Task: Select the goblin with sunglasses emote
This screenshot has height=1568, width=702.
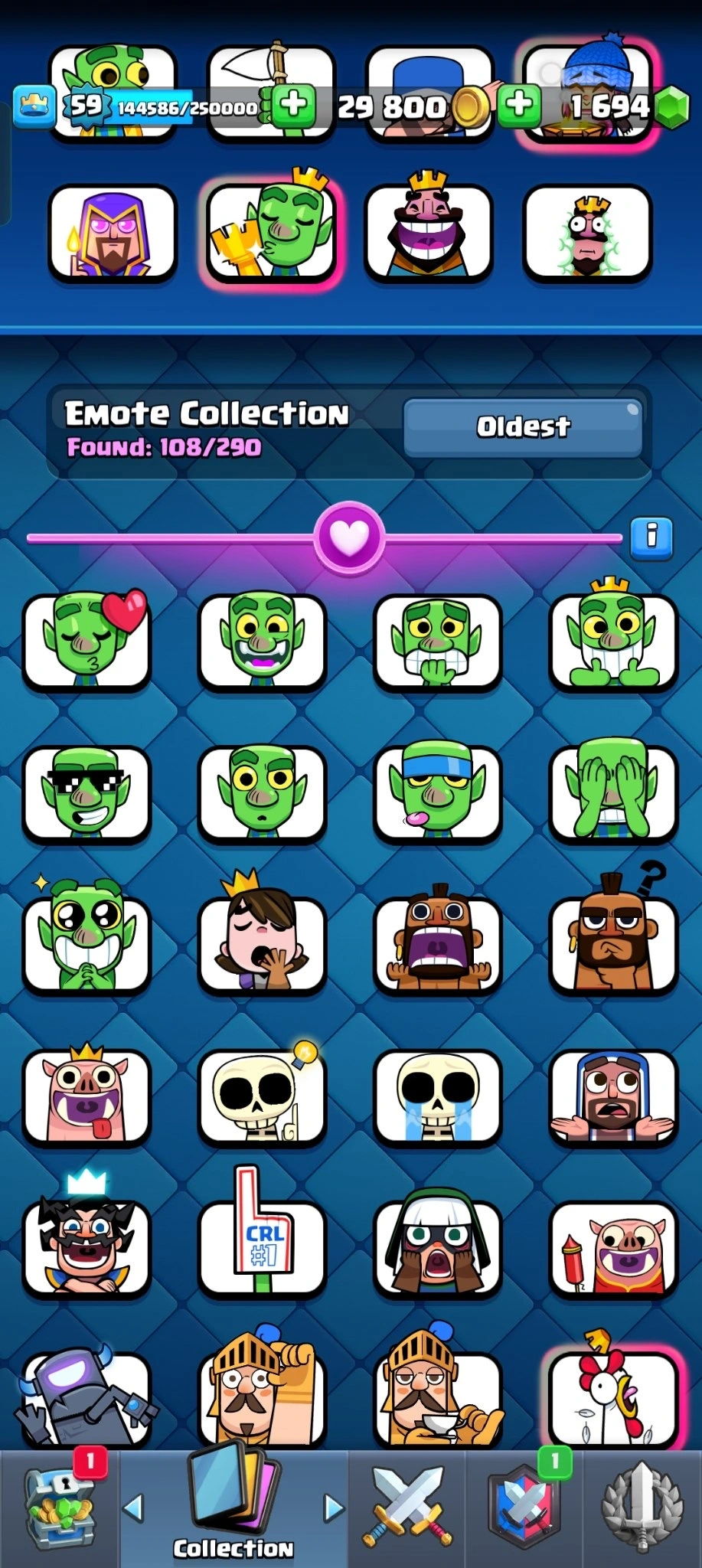Action: point(87,793)
